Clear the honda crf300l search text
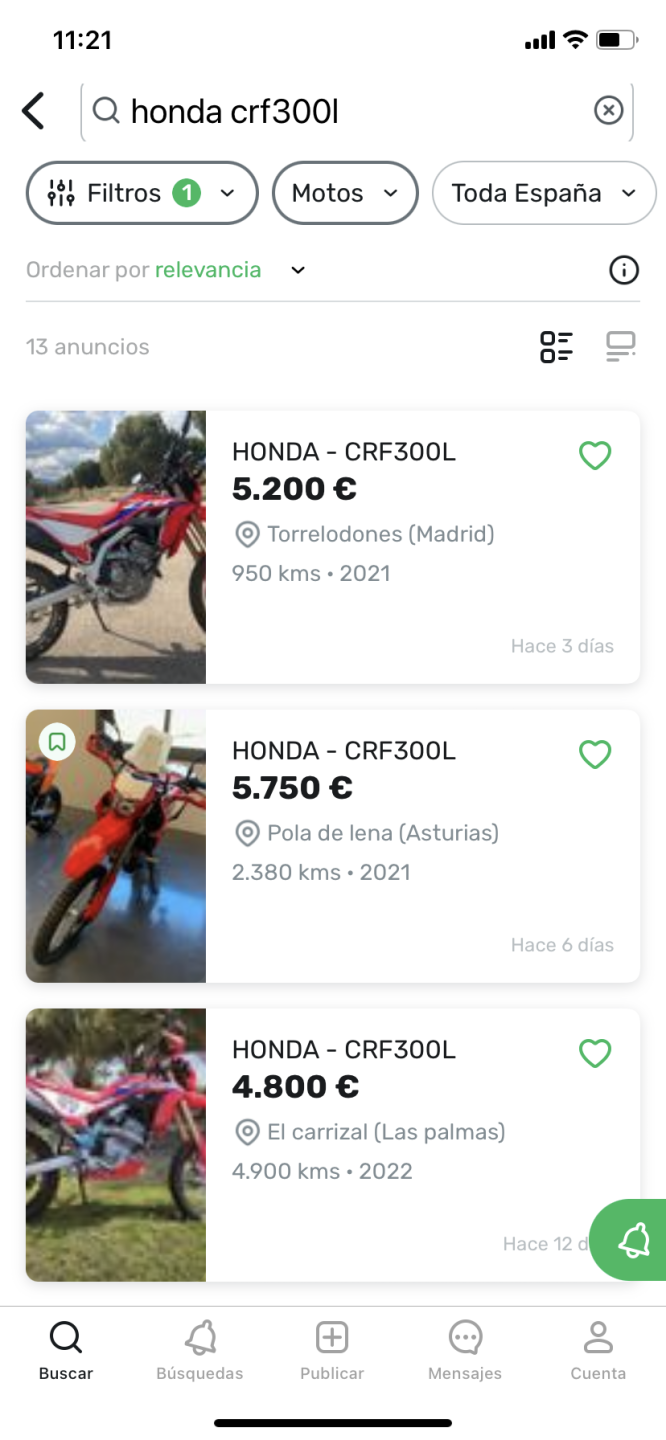The image size is (666, 1440). (x=608, y=111)
